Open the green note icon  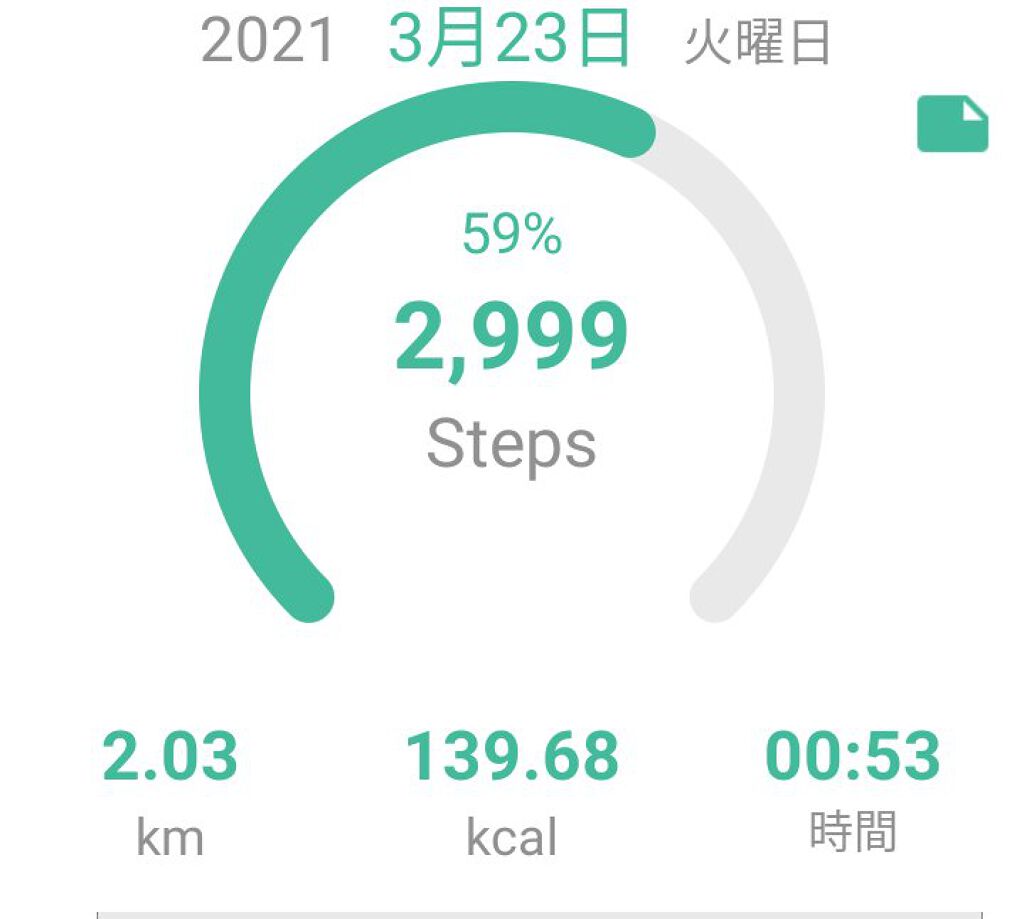(x=952, y=123)
